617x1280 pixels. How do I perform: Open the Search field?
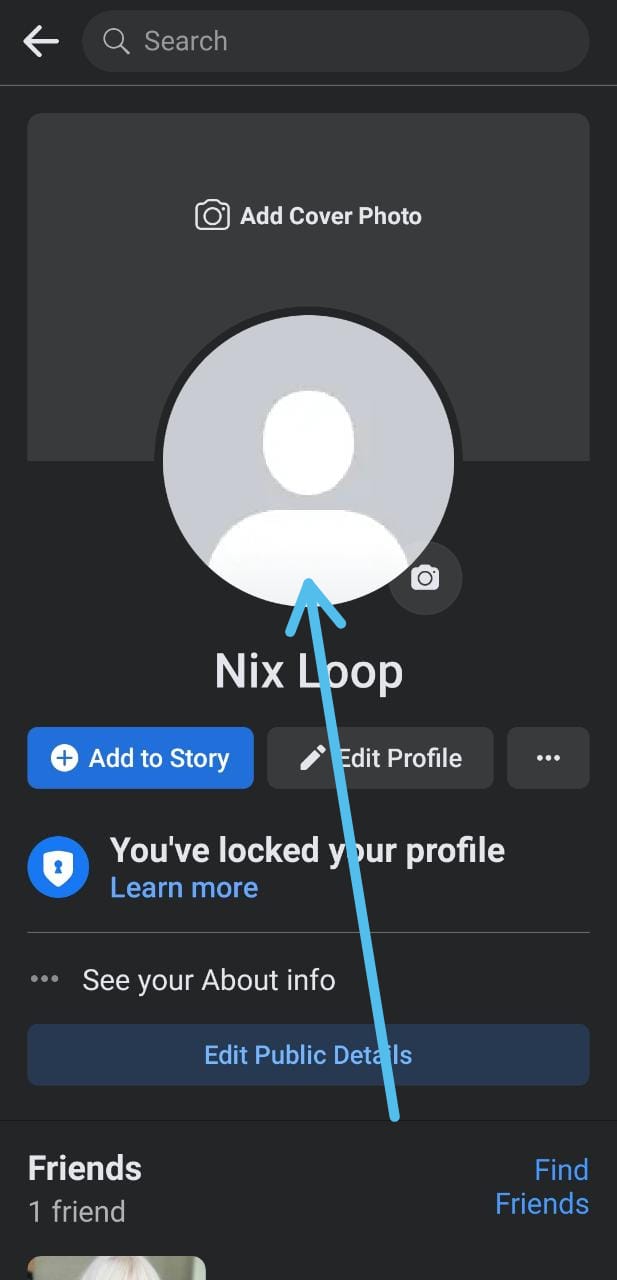[x=335, y=41]
